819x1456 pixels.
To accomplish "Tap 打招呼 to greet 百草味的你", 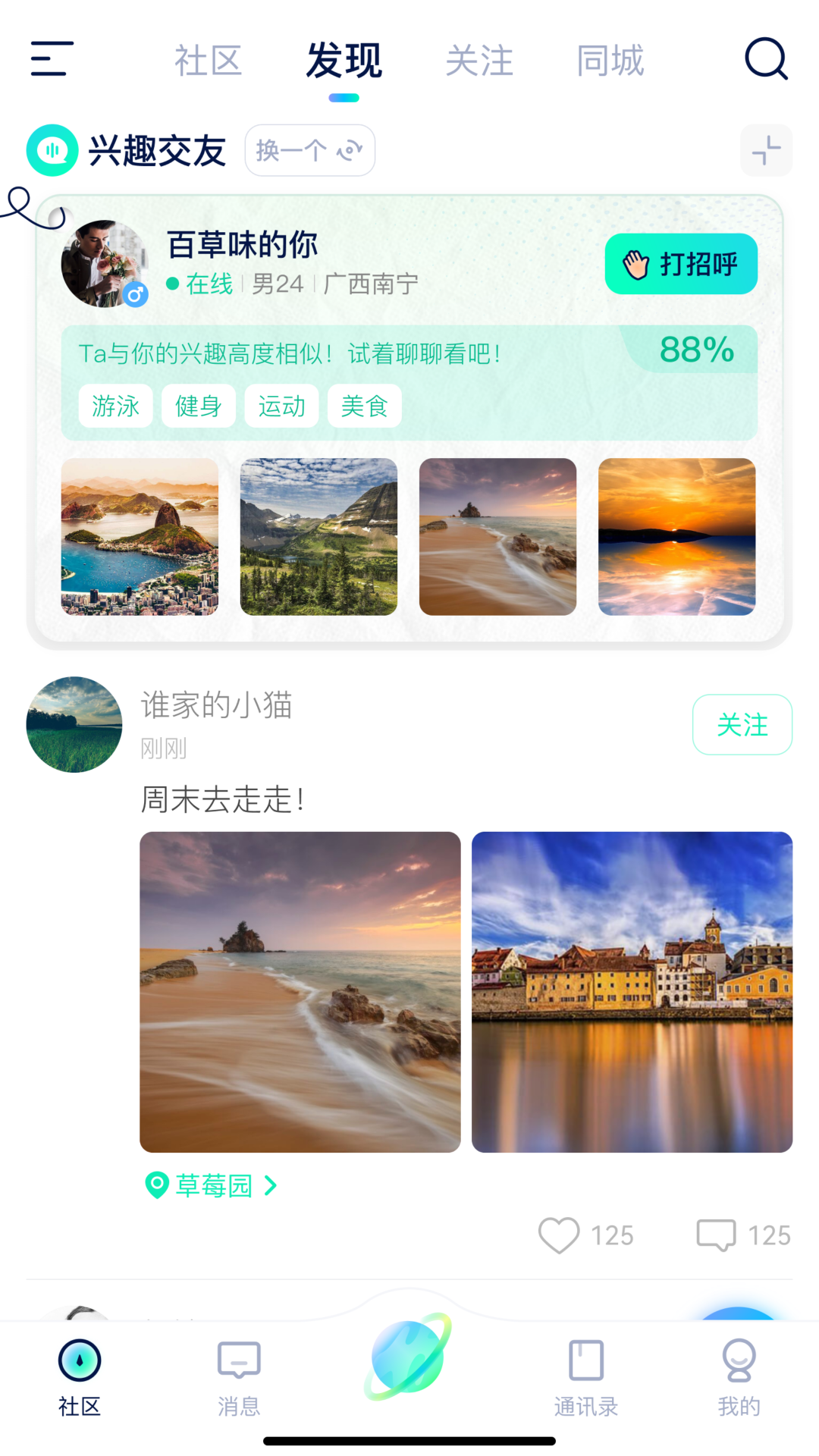I will pyautogui.click(x=679, y=264).
